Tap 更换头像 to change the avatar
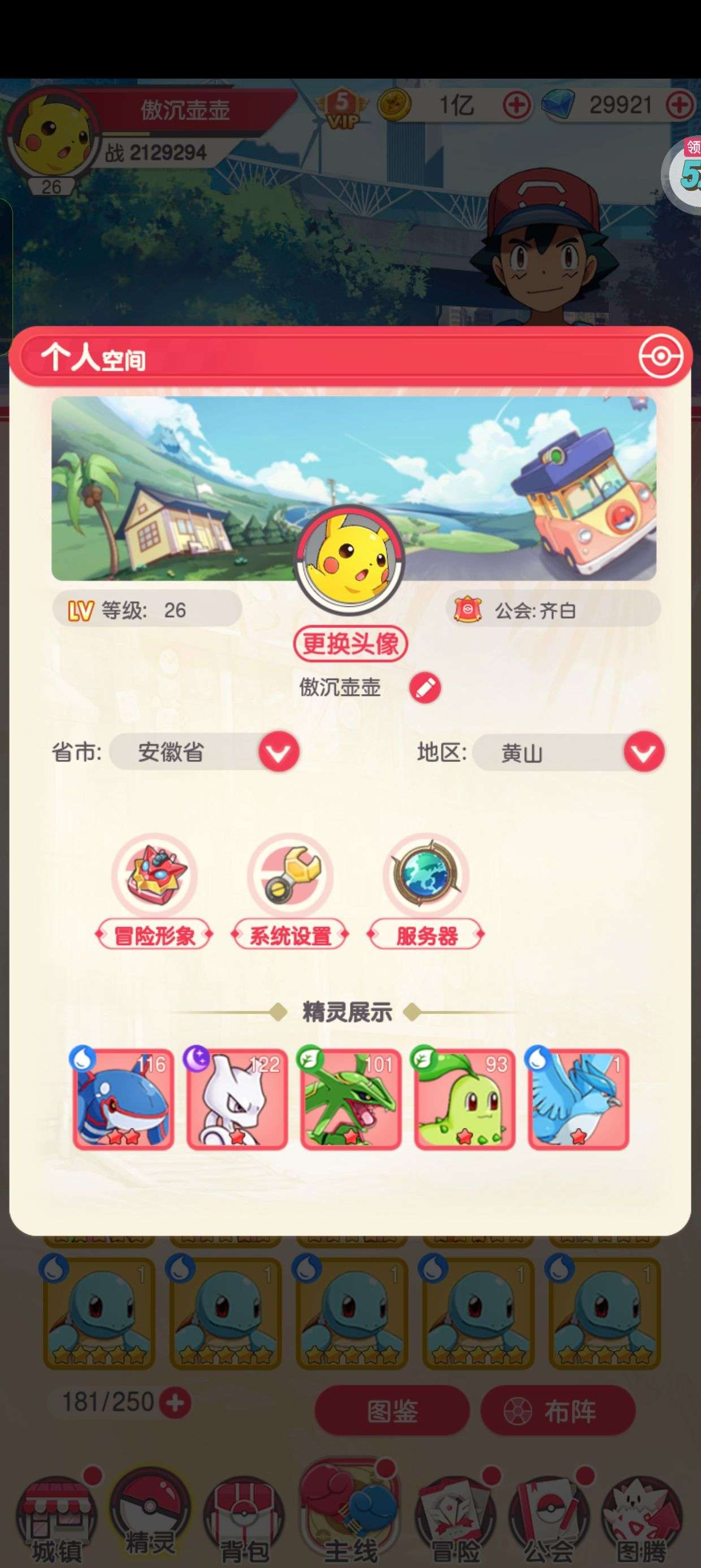701x1568 pixels. coord(350,643)
